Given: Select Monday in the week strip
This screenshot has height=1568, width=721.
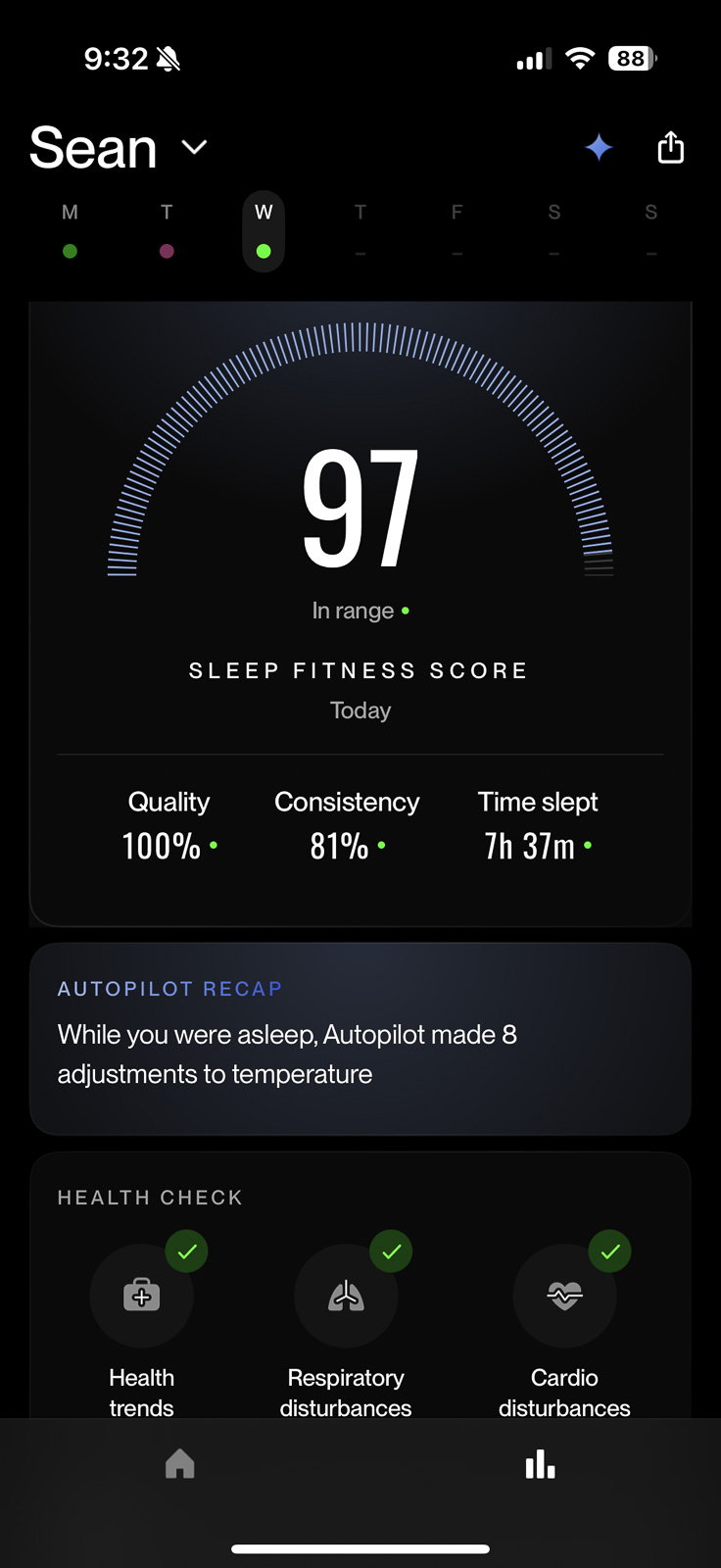Looking at the screenshot, I should point(70,231).
